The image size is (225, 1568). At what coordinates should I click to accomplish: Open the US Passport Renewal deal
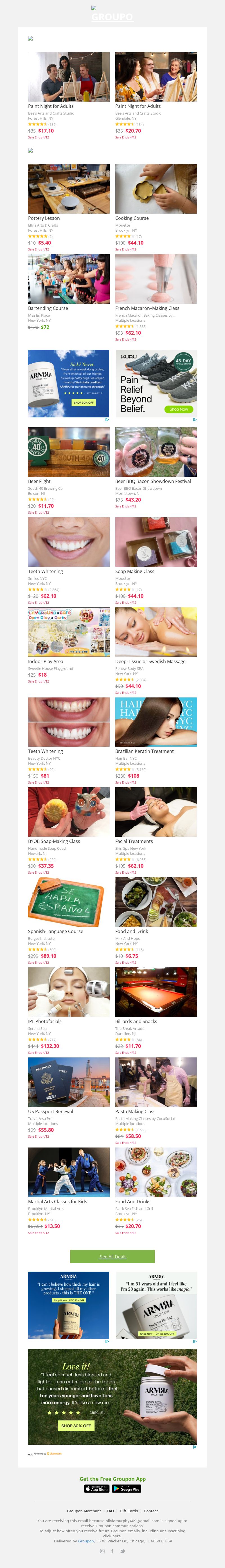coord(69,1082)
